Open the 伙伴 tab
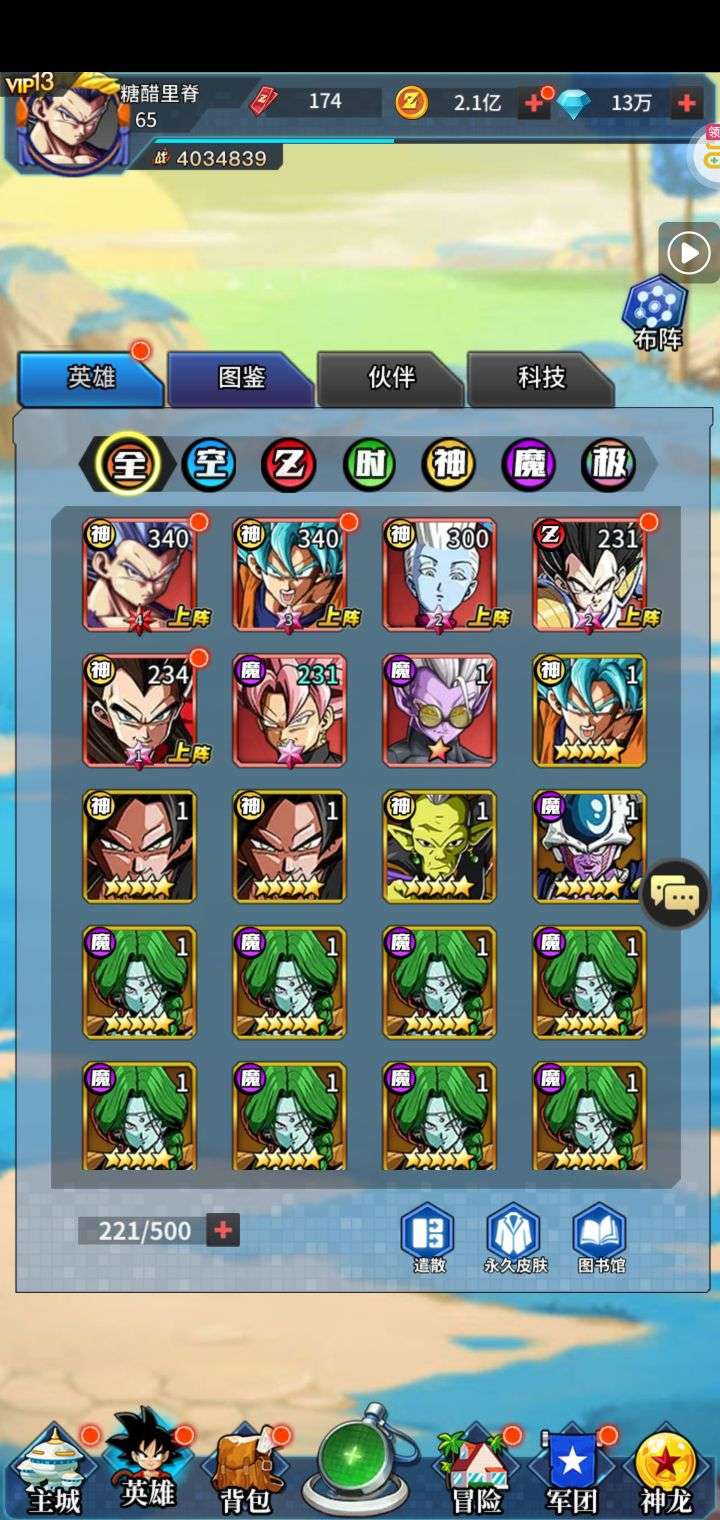 pyautogui.click(x=391, y=378)
